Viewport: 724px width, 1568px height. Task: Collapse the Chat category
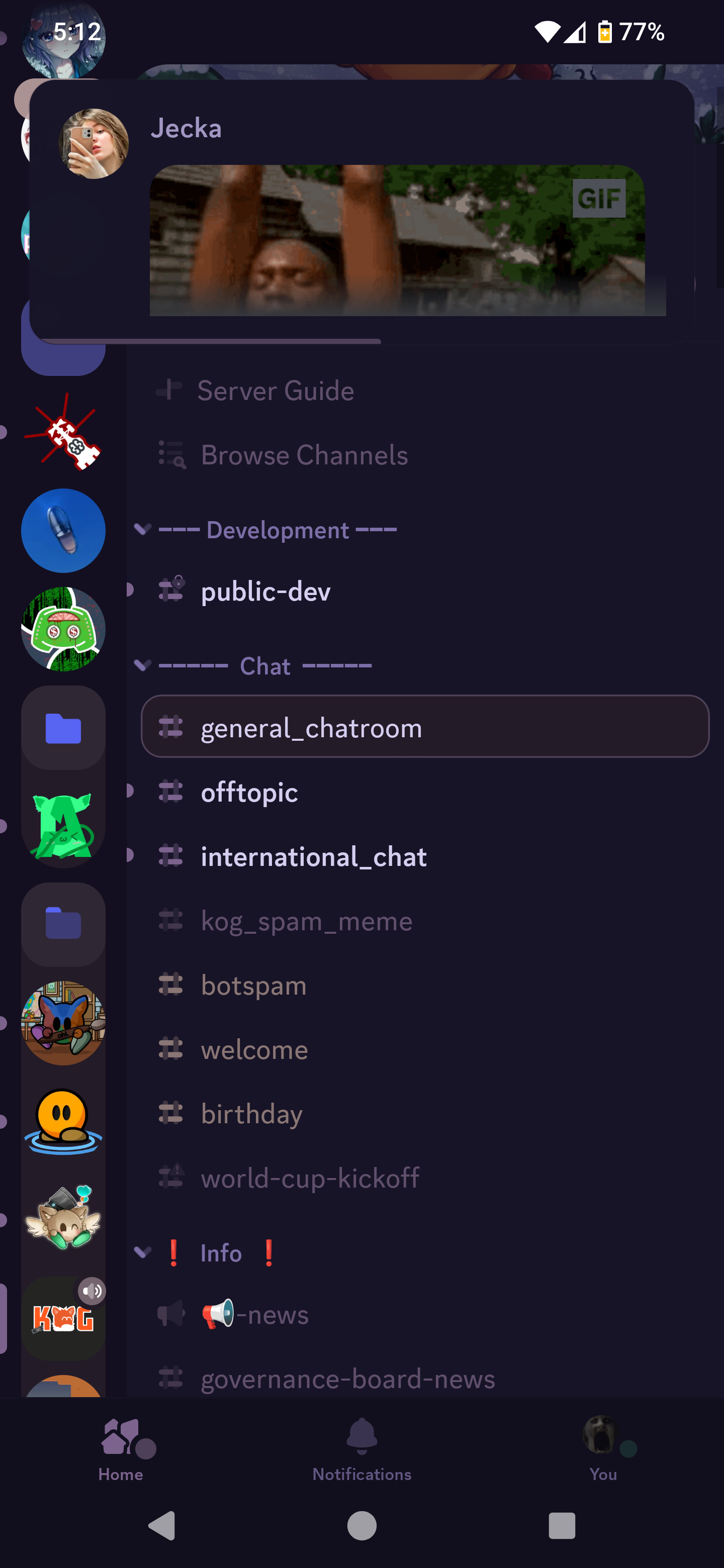pos(253,665)
